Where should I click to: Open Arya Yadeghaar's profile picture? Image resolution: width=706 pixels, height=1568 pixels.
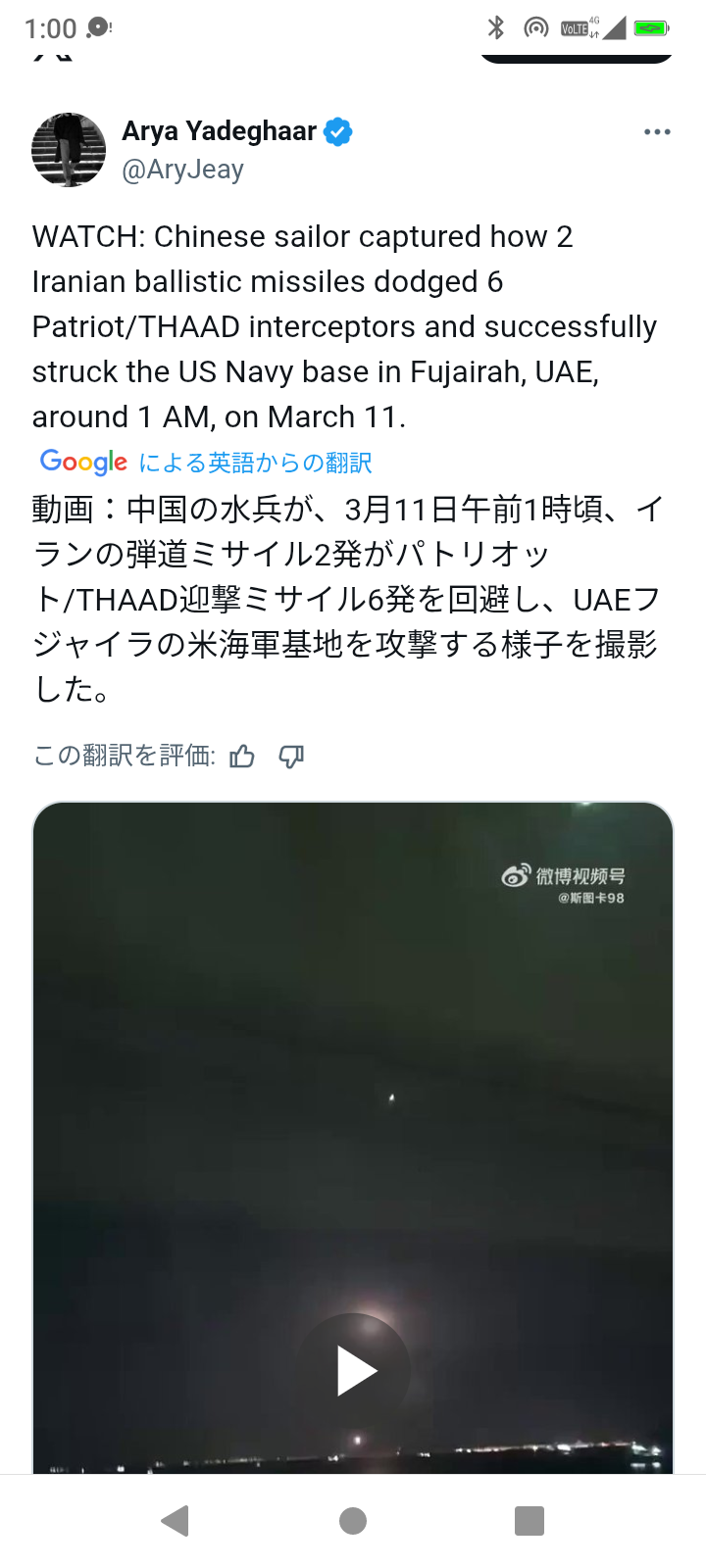pyautogui.click(x=69, y=150)
